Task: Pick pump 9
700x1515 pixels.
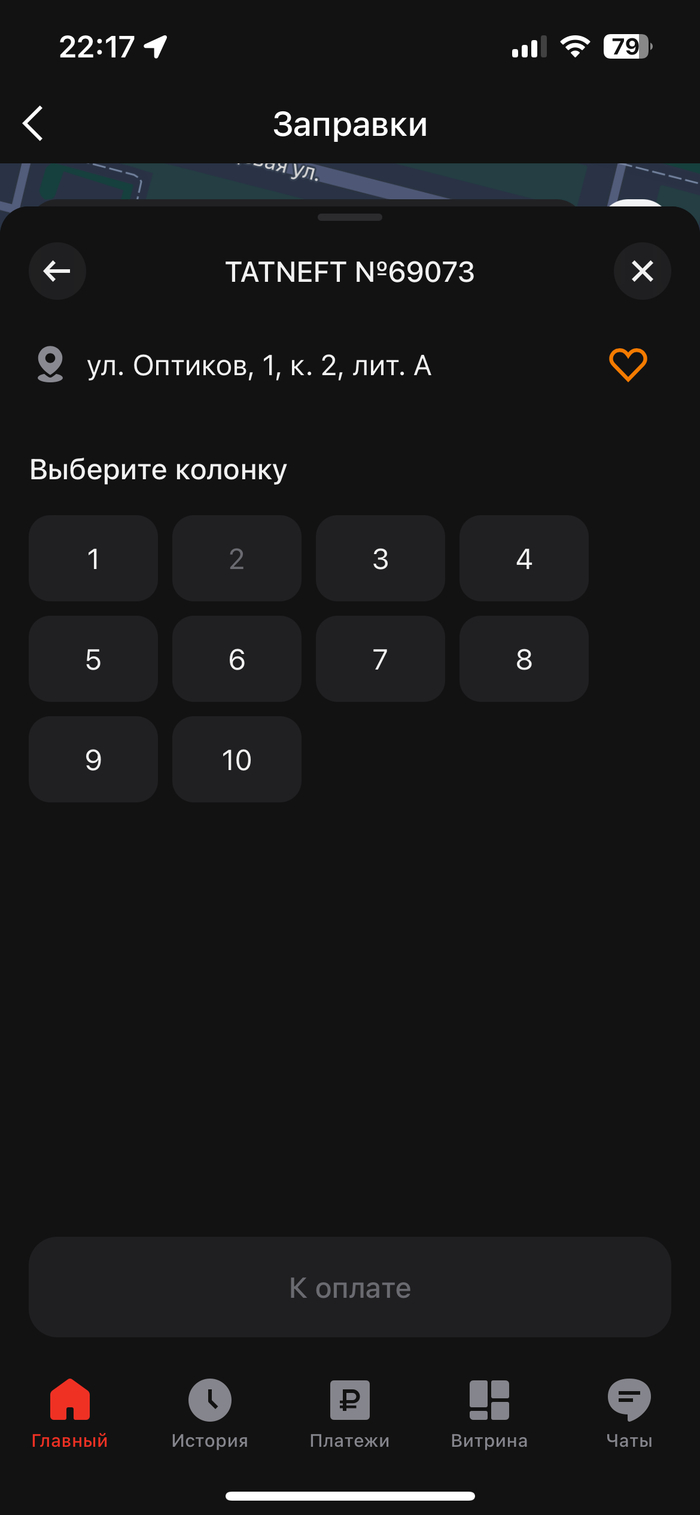Action: (x=93, y=759)
